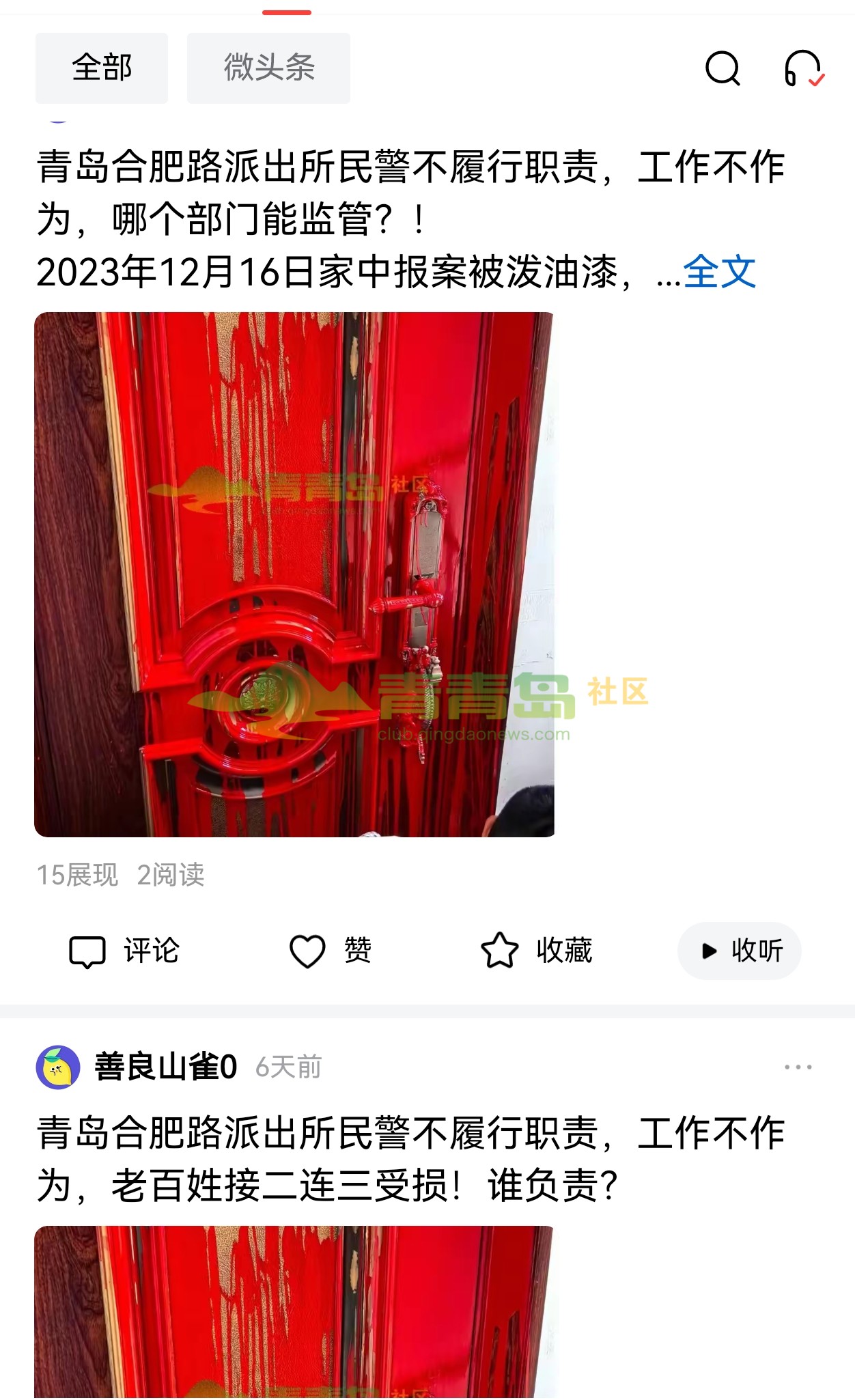Tap the headphone listening icon
This screenshot has width=855, height=1400.
(x=803, y=68)
